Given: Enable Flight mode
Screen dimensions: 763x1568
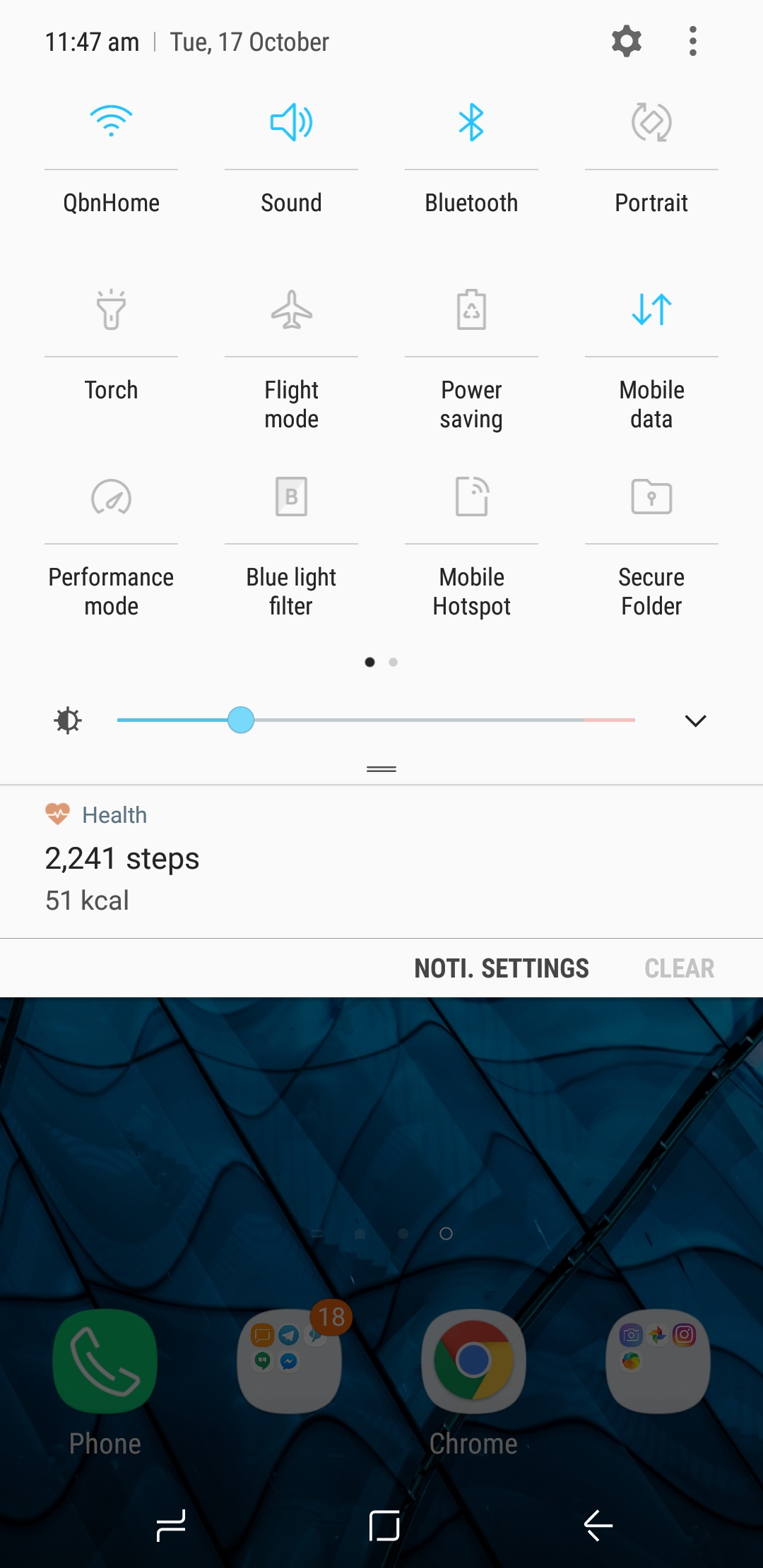Looking at the screenshot, I should (291, 309).
